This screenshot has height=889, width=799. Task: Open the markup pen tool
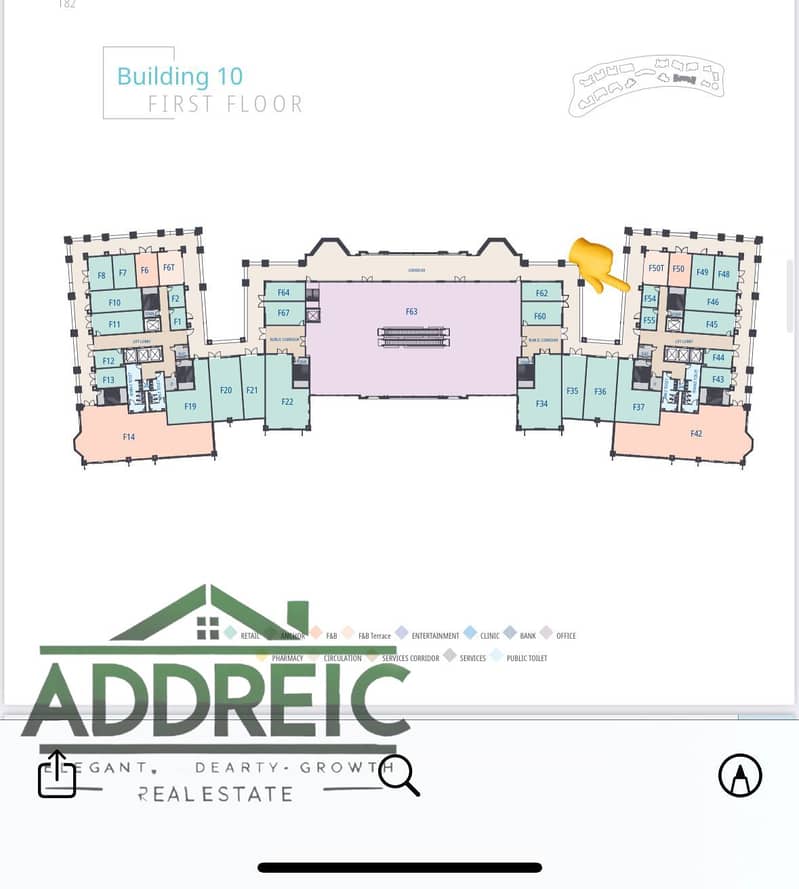(740, 775)
